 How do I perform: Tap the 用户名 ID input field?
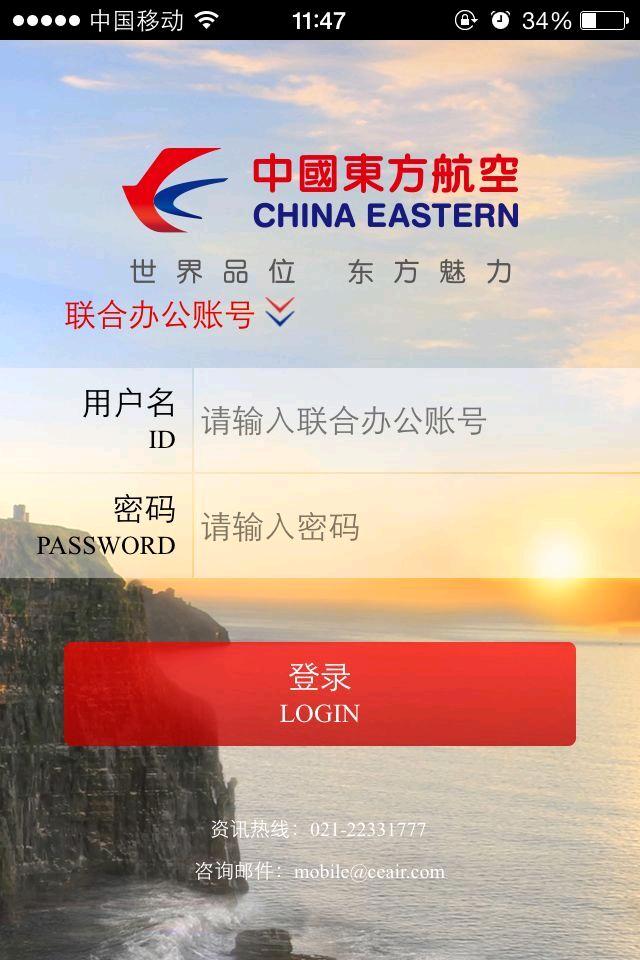415,421
